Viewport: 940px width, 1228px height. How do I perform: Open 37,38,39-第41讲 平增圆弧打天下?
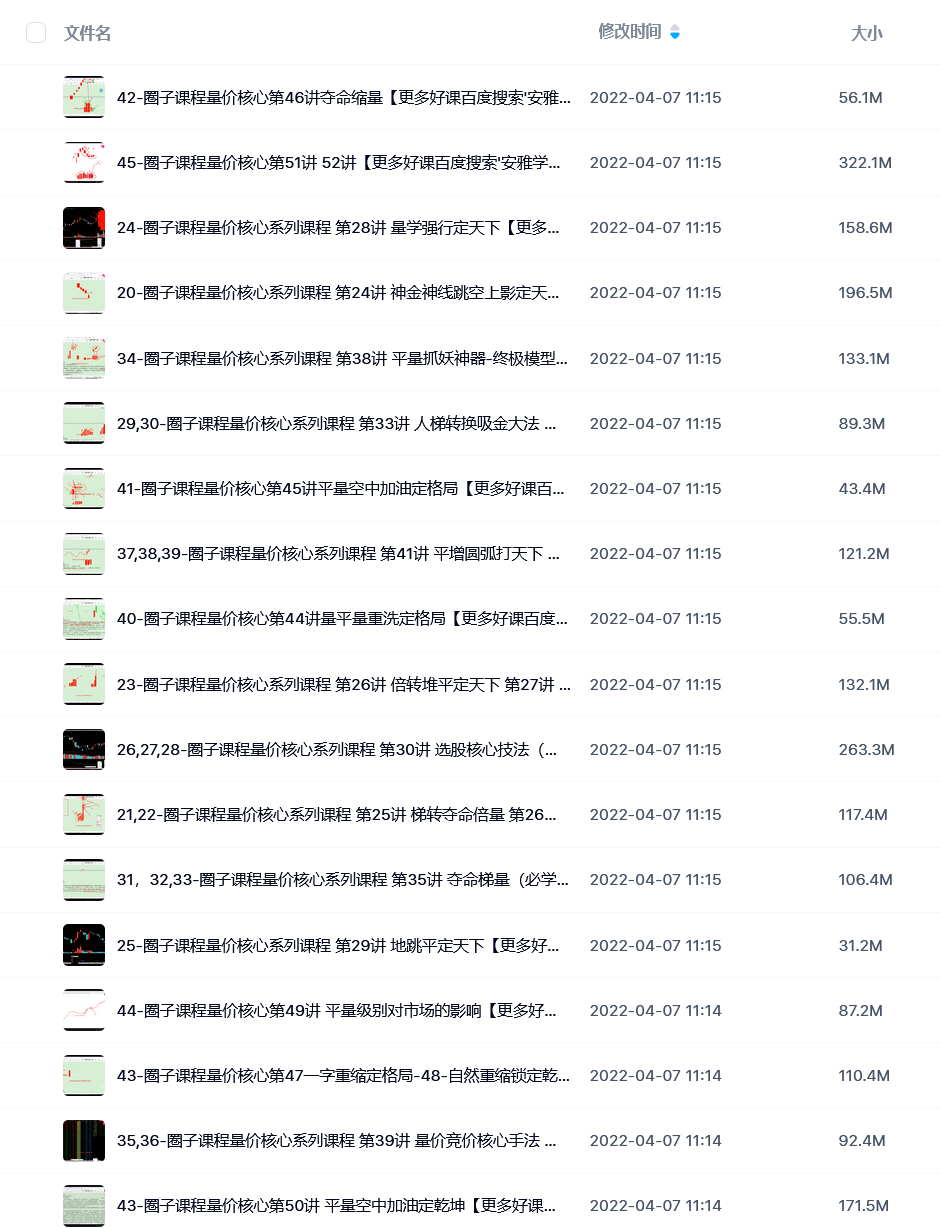click(x=338, y=554)
